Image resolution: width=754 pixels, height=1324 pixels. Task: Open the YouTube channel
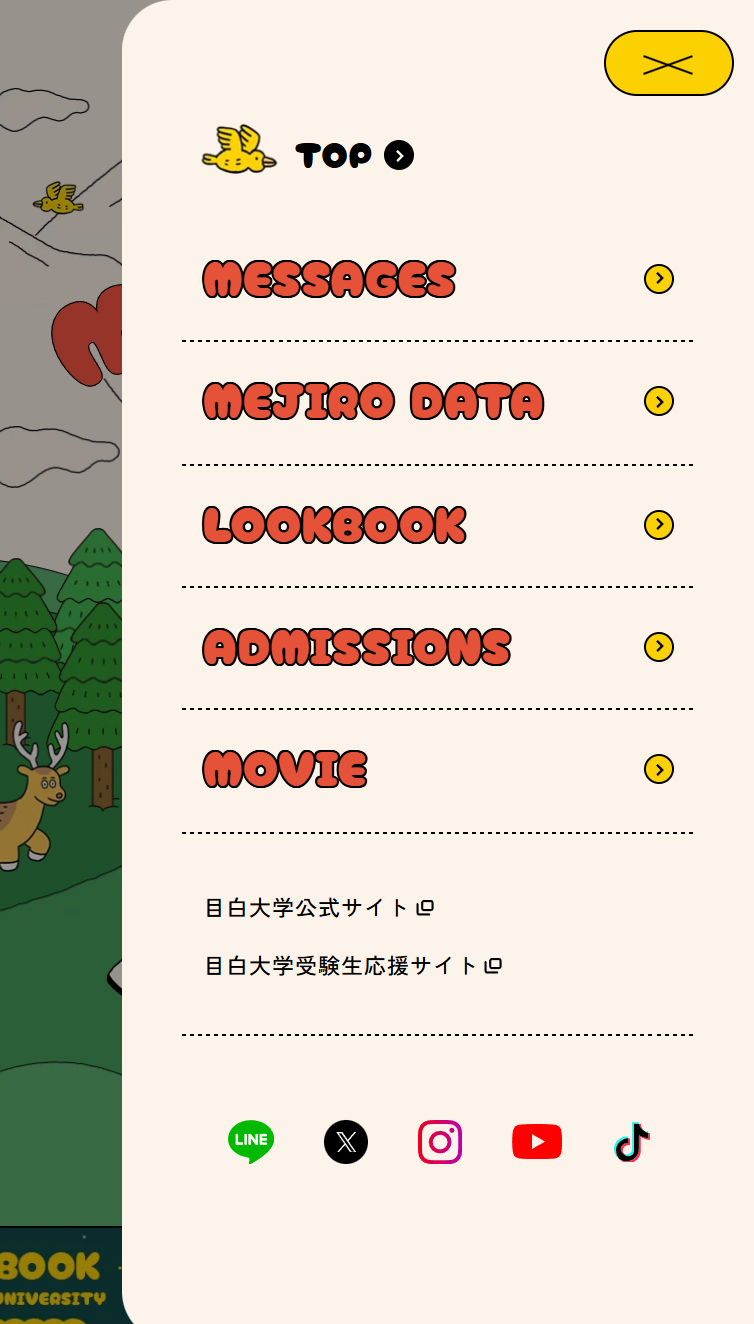click(x=537, y=1142)
